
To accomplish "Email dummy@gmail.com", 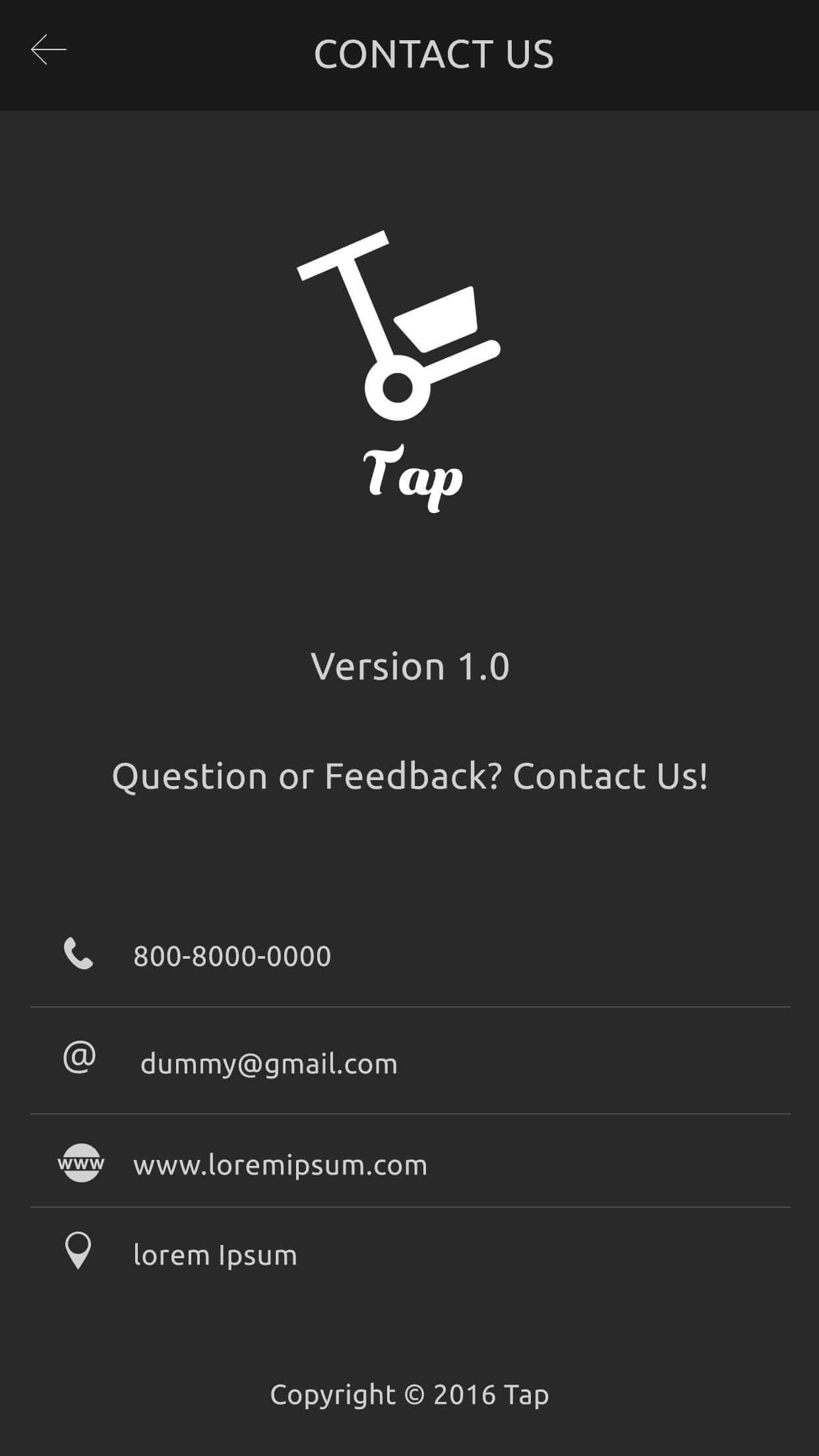I will pos(409,1061).
